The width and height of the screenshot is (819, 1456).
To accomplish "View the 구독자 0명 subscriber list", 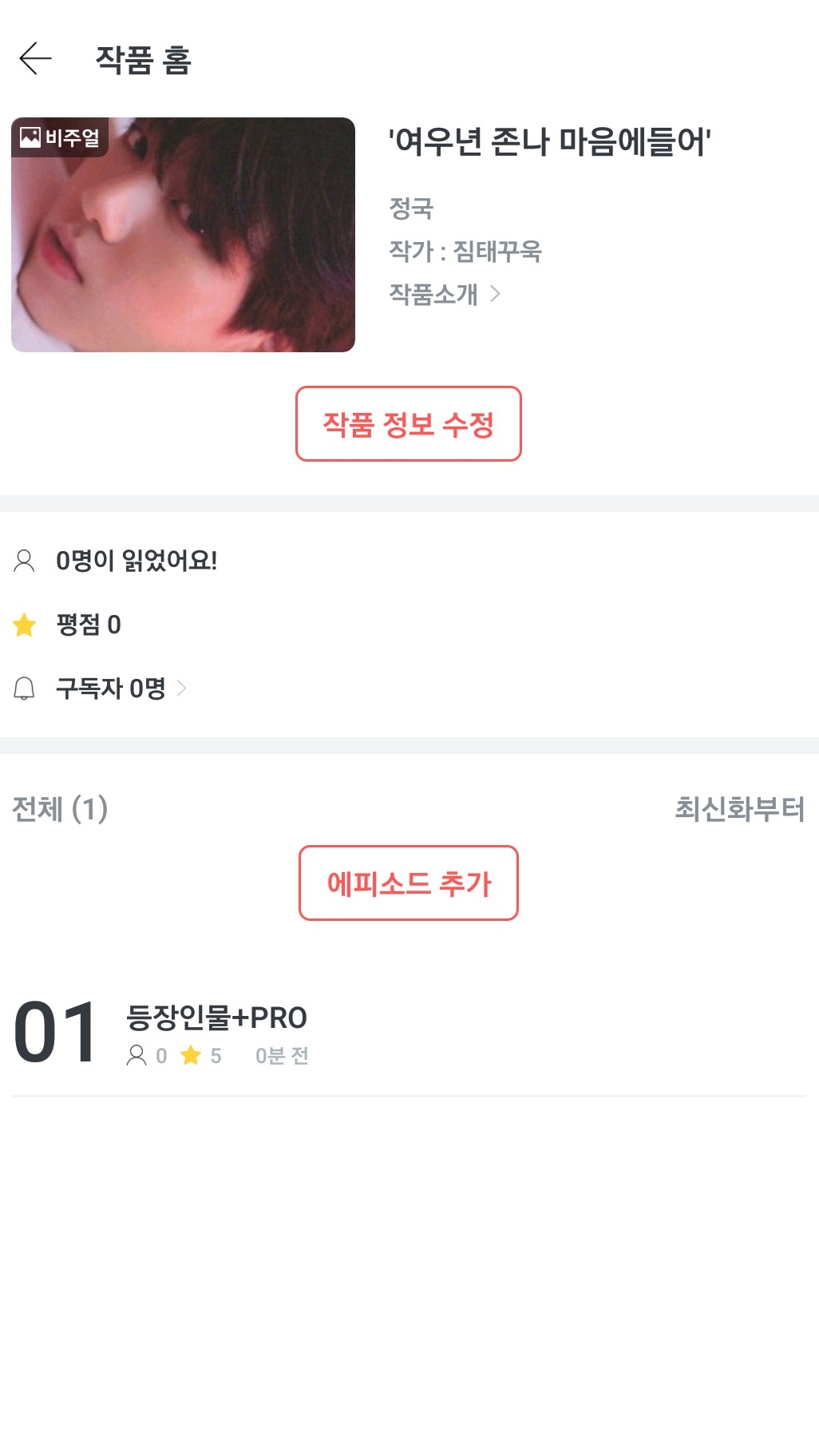I will pyautogui.click(x=101, y=688).
